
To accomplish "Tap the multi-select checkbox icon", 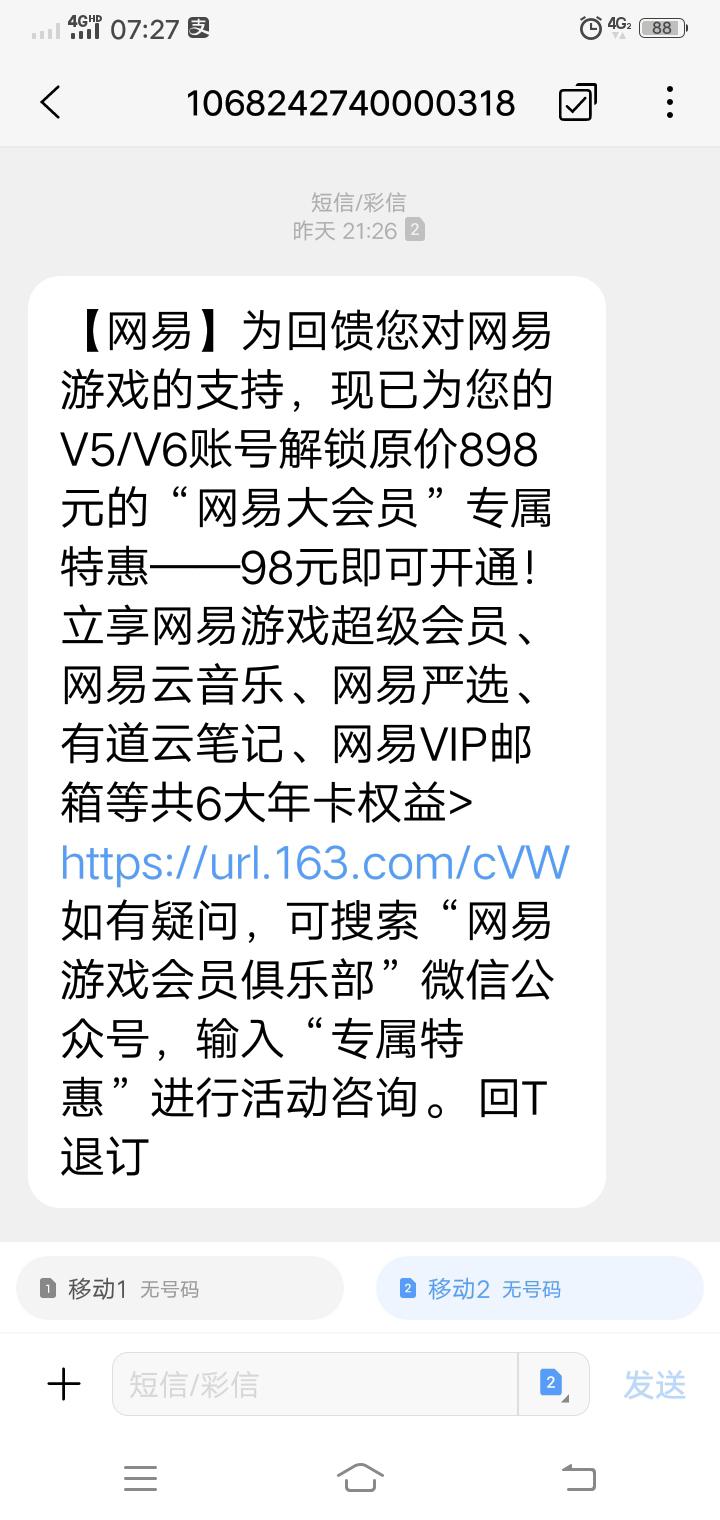I will click(x=577, y=102).
